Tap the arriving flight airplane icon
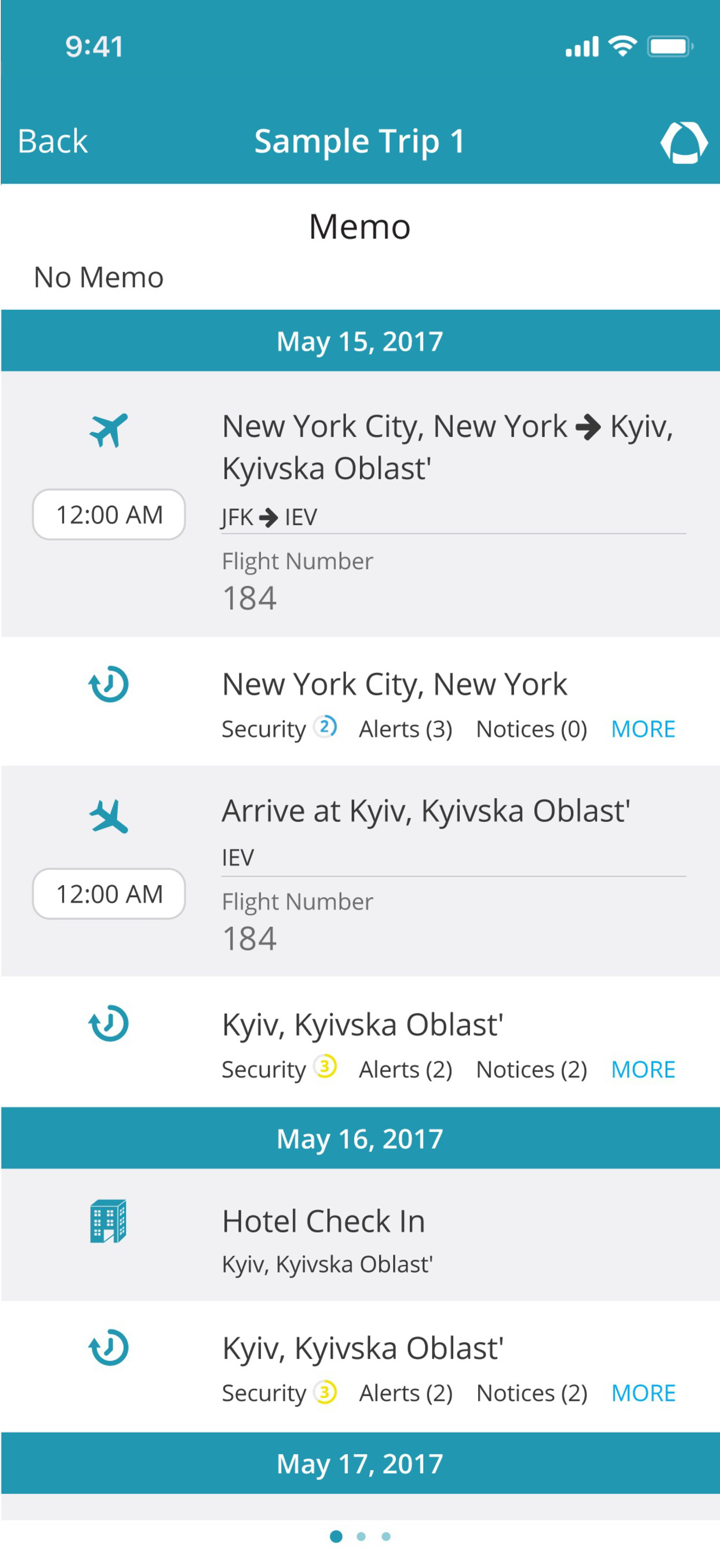720x1558 pixels. pyautogui.click(x=109, y=813)
